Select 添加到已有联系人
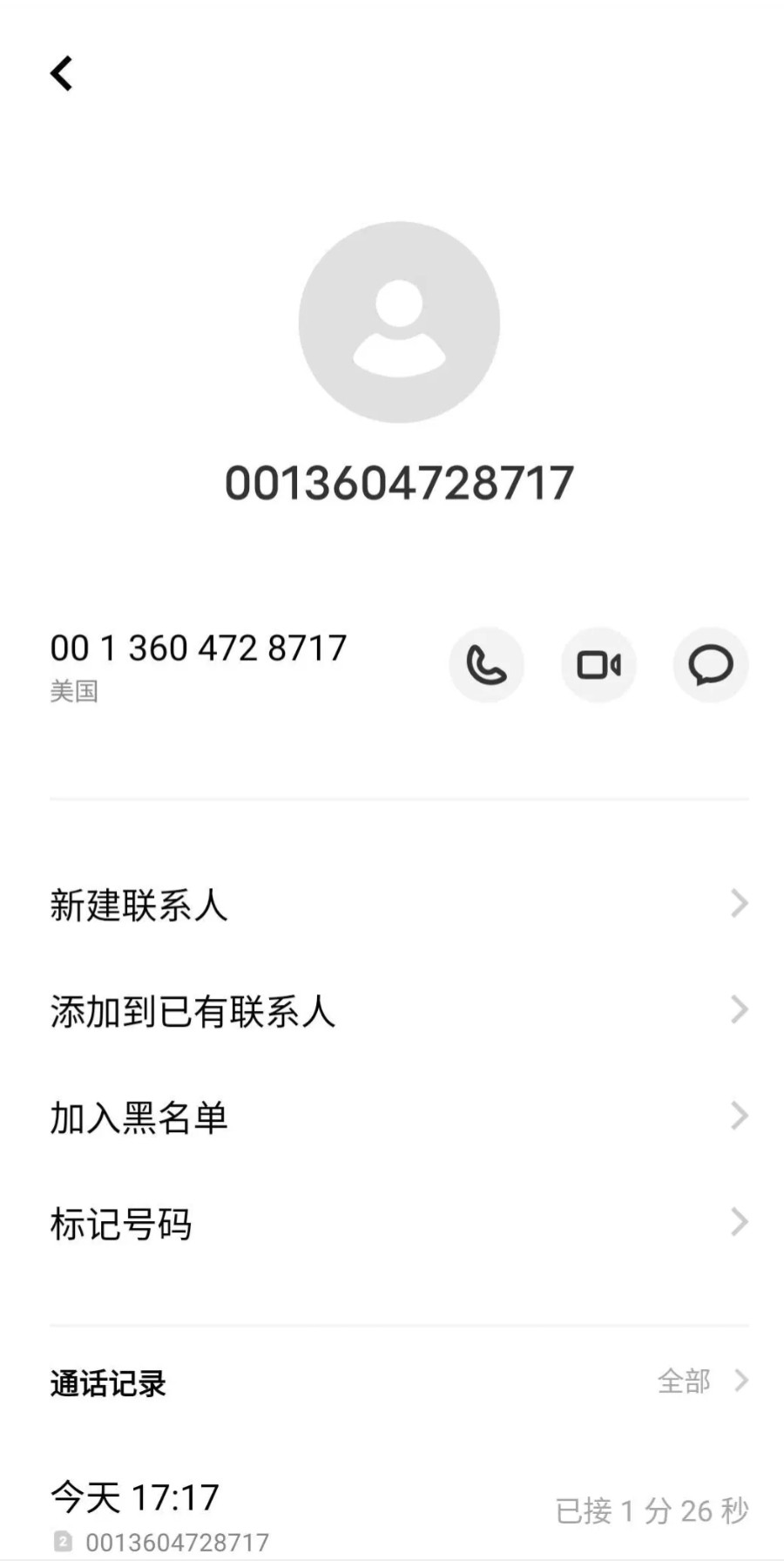 coord(398,1011)
